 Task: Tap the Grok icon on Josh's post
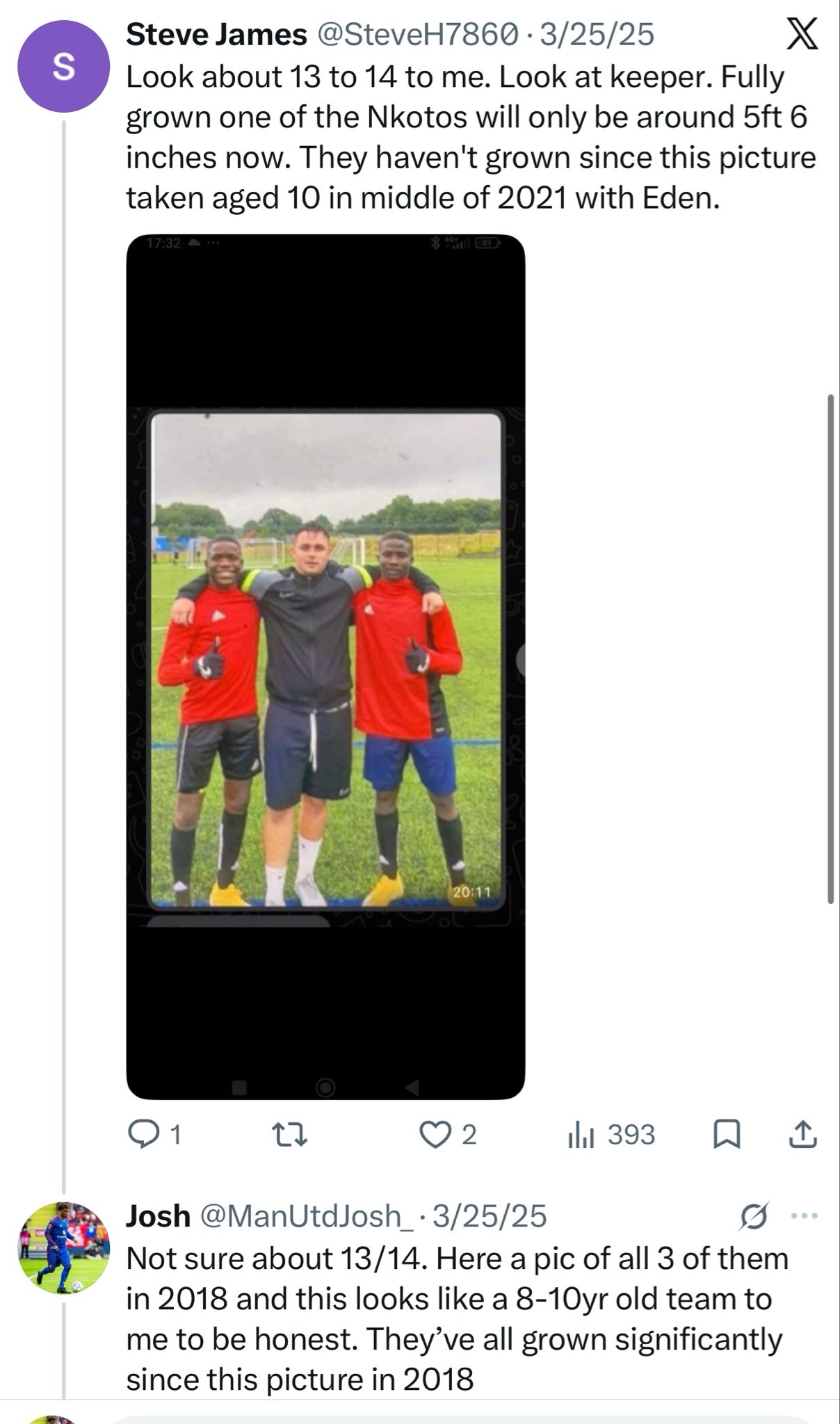[754, 1216]
